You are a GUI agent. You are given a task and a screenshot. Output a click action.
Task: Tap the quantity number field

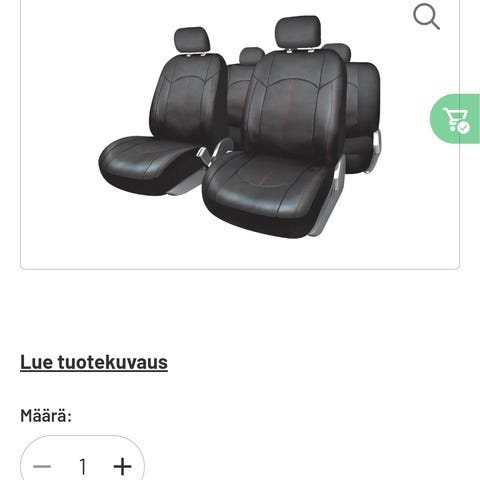[83, 466]
